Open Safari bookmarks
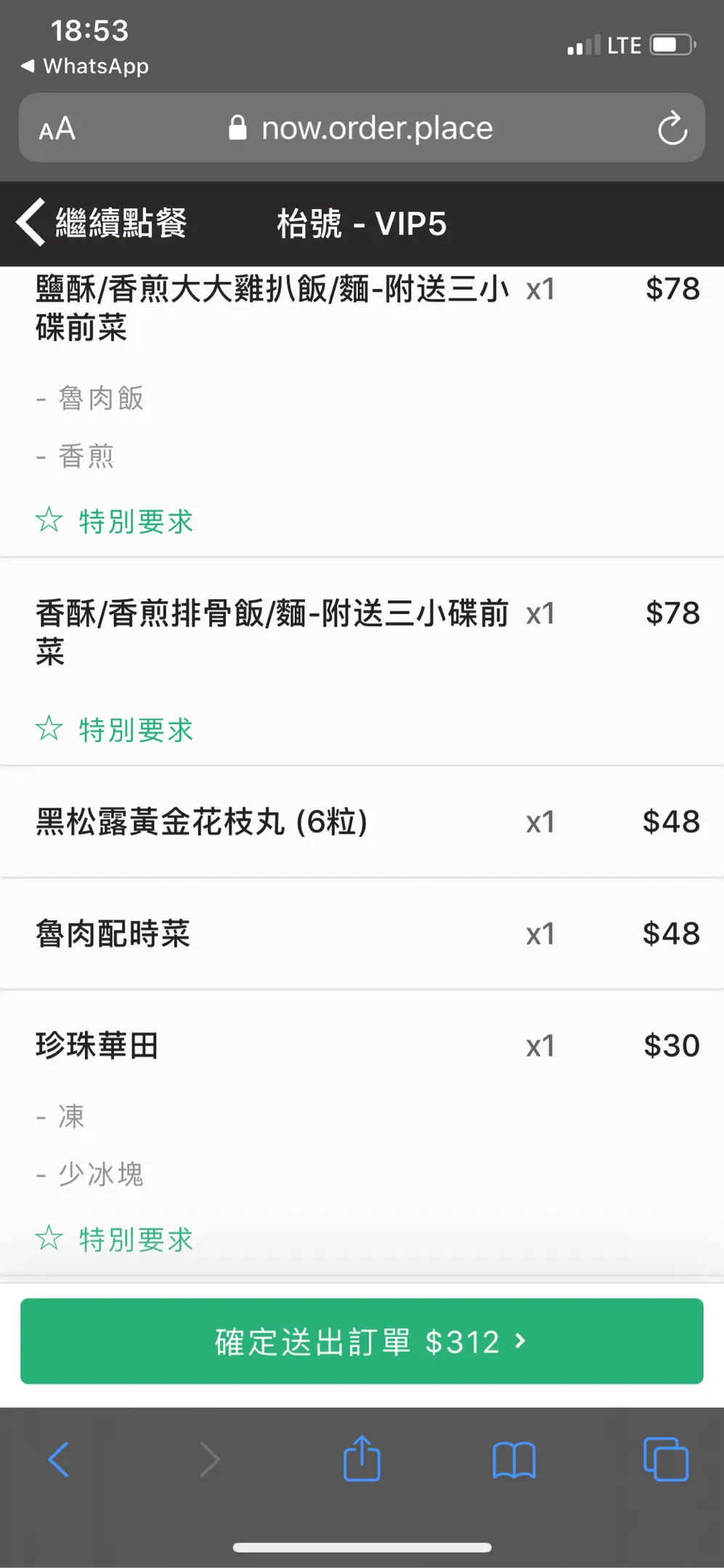Screen dimensions: 724x1568 pyautogui.click(x=514, y=1460)
